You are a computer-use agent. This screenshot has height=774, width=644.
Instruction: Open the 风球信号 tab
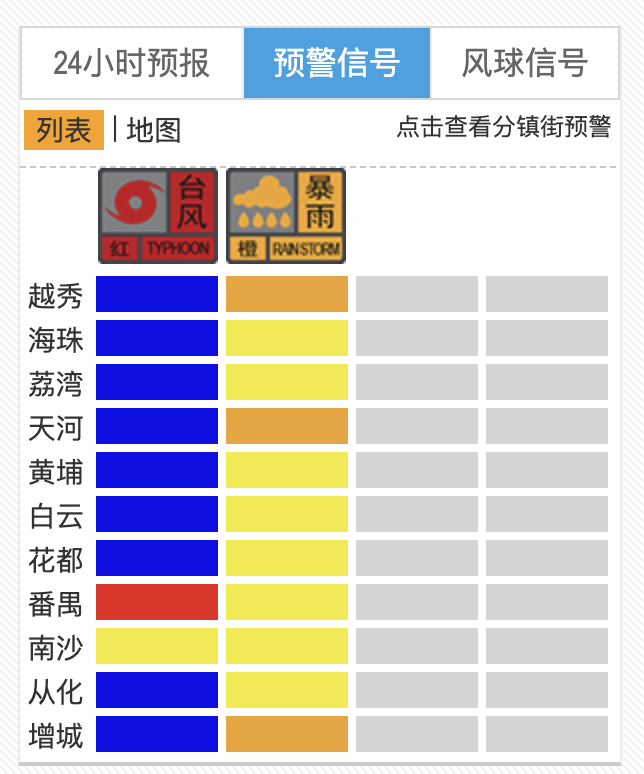pyautogui.click(x=524, y=63)
